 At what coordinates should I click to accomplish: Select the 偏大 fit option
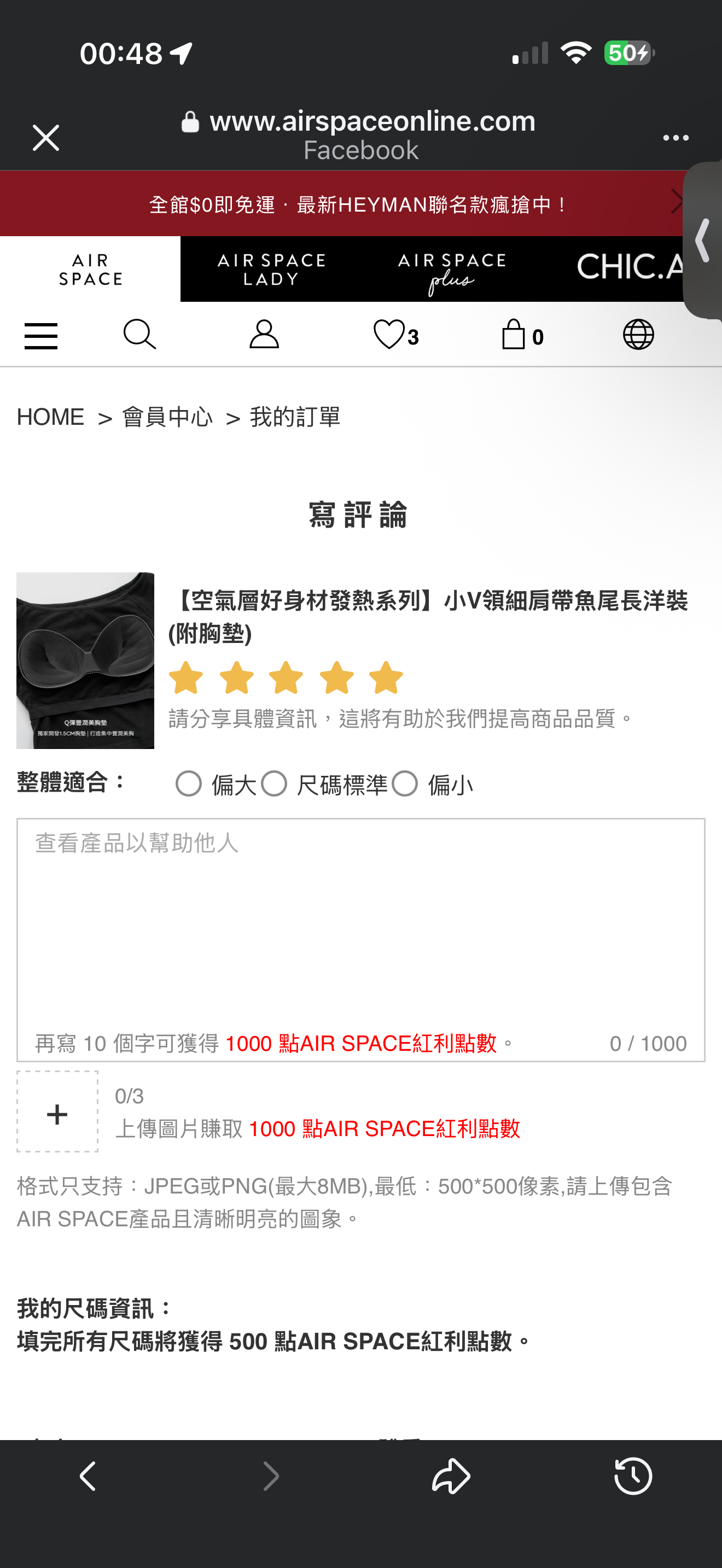[189, 783]
